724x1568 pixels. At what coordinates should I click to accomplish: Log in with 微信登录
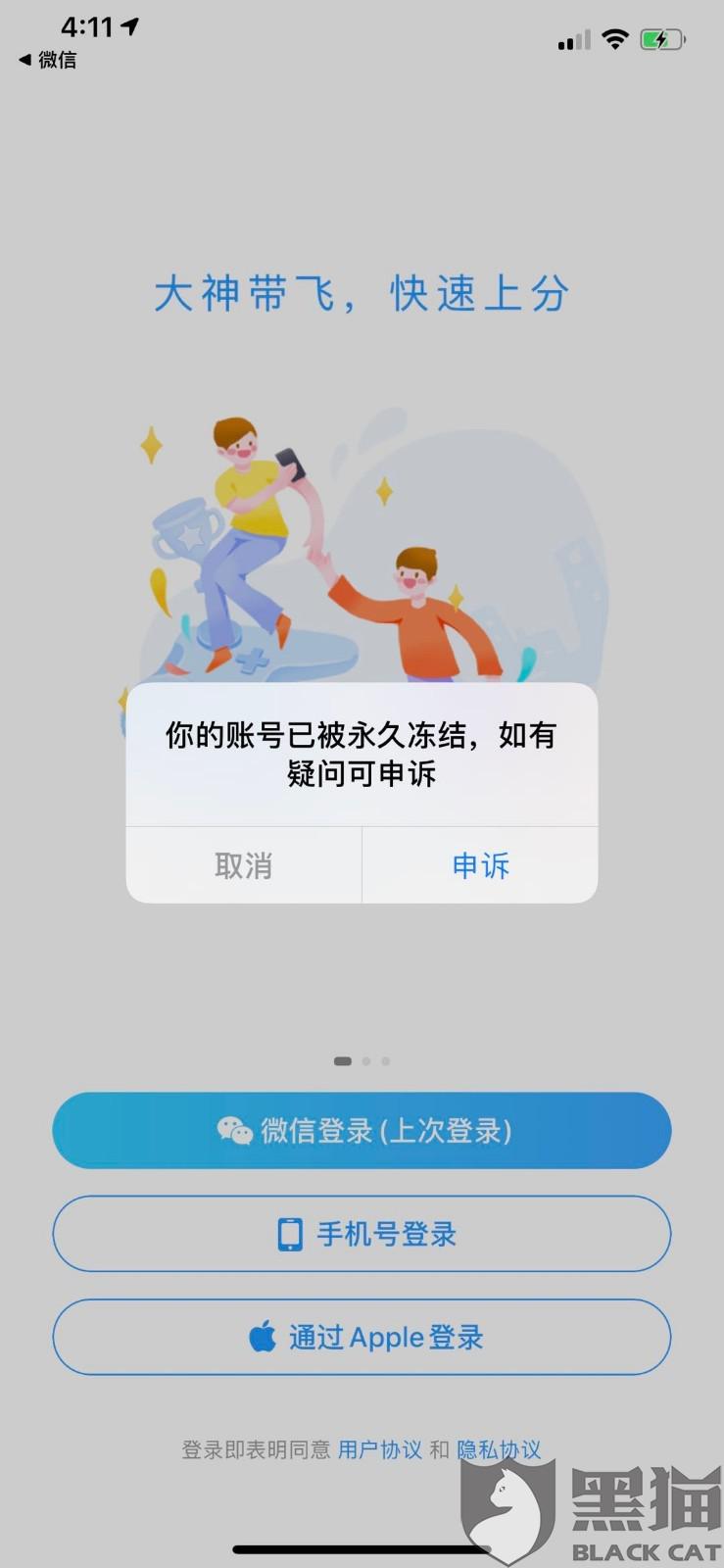(x=362, y=1131)
